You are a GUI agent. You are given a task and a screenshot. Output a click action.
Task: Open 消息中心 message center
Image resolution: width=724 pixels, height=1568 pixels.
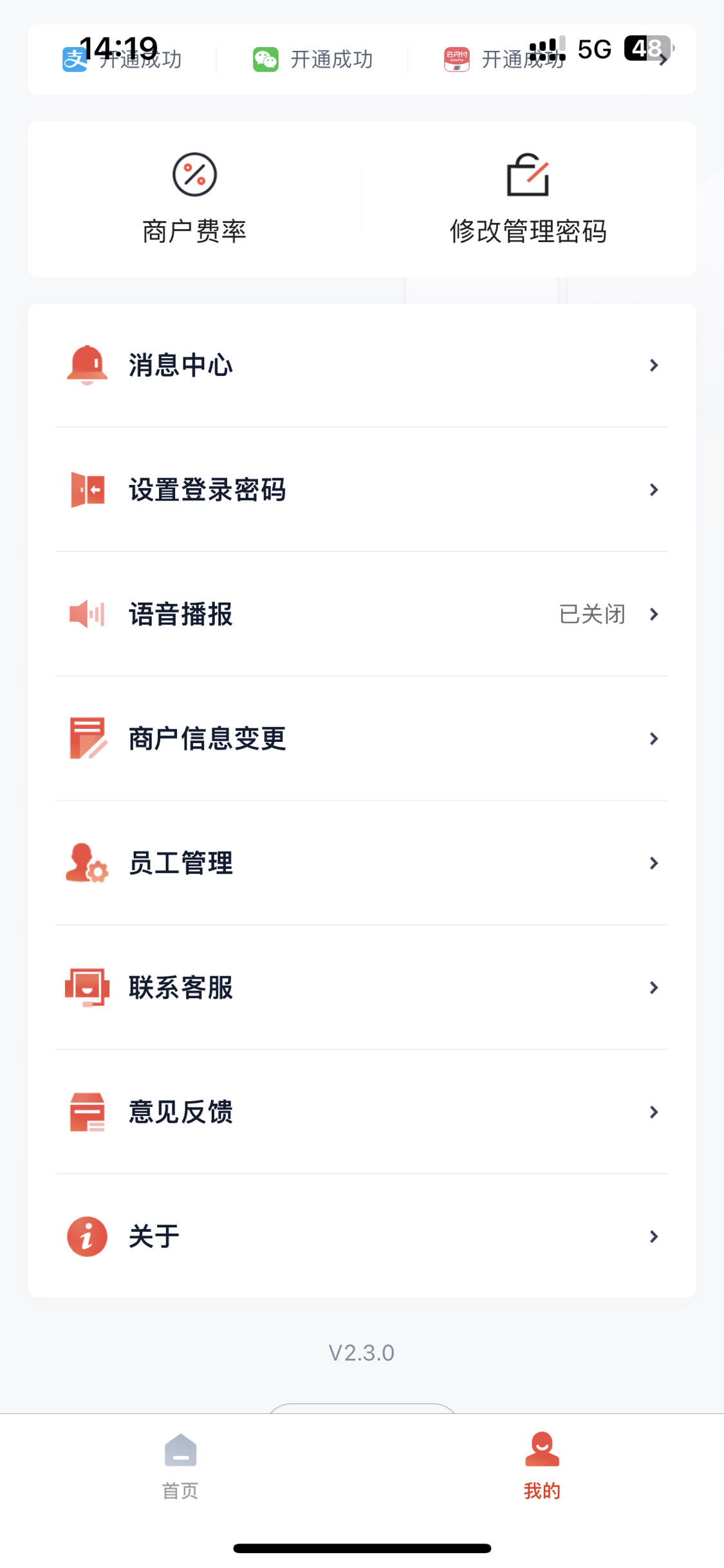click(362, 365)
